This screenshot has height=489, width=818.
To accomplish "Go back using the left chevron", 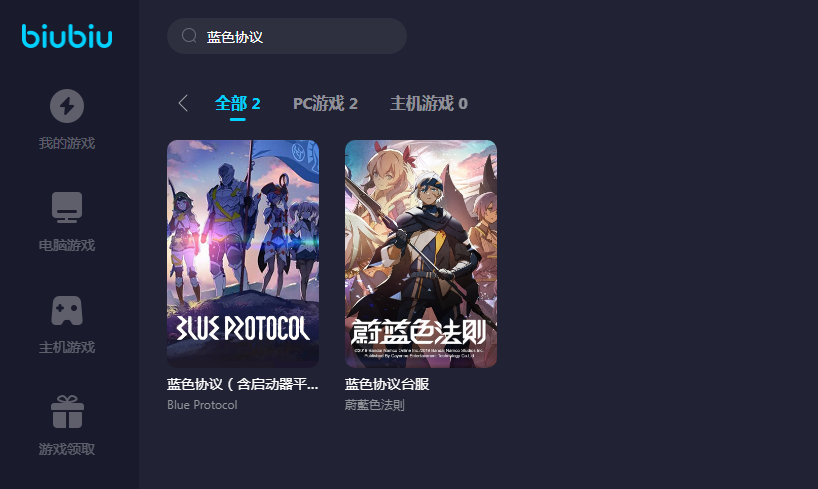I will click(x=182, y=103).
